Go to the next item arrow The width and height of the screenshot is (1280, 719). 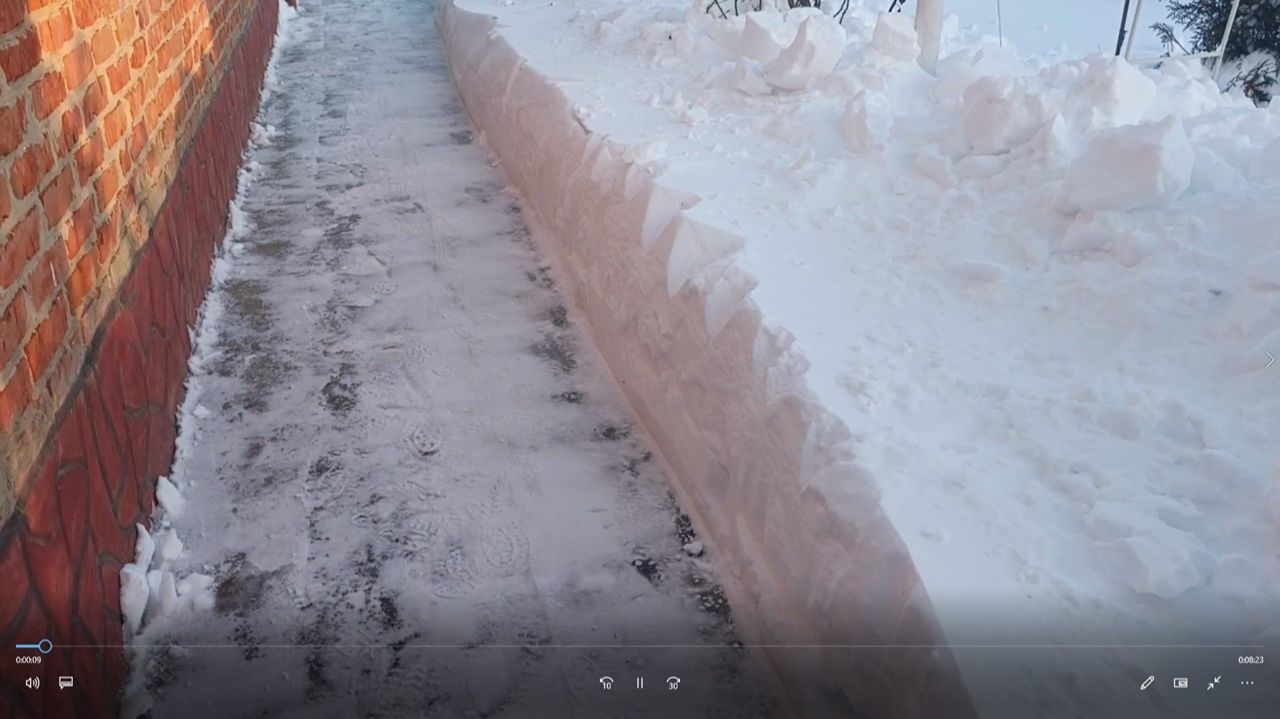pos(1269,359)
